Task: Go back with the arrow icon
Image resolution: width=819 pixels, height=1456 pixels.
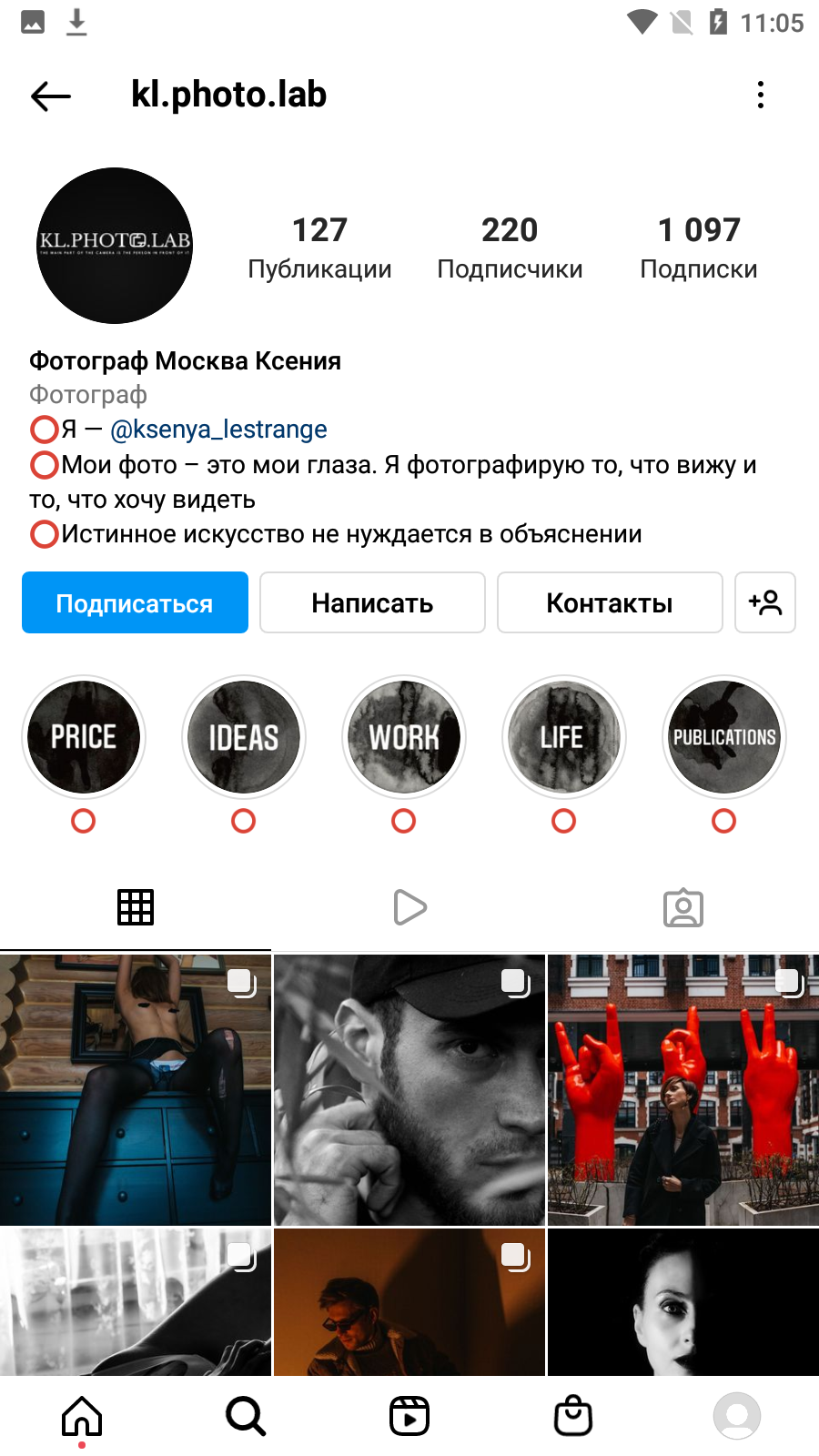Action: [x=51, y=96]
